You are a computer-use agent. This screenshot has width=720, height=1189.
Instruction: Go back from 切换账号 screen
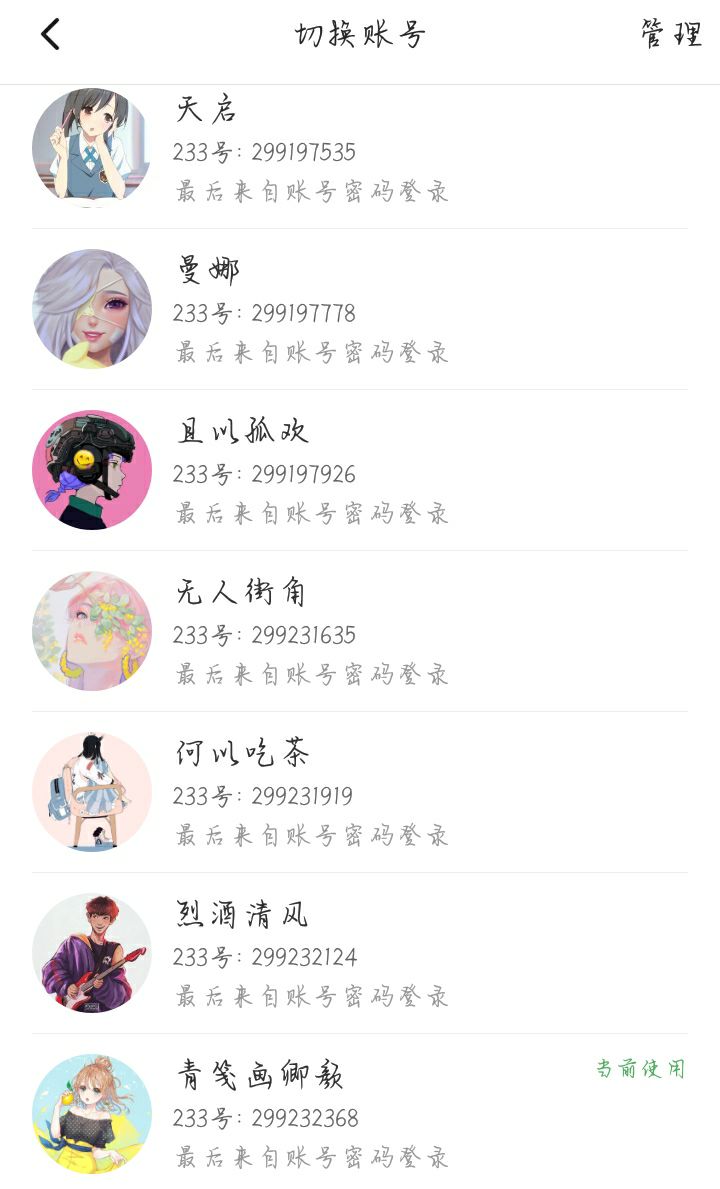(50, 35)
